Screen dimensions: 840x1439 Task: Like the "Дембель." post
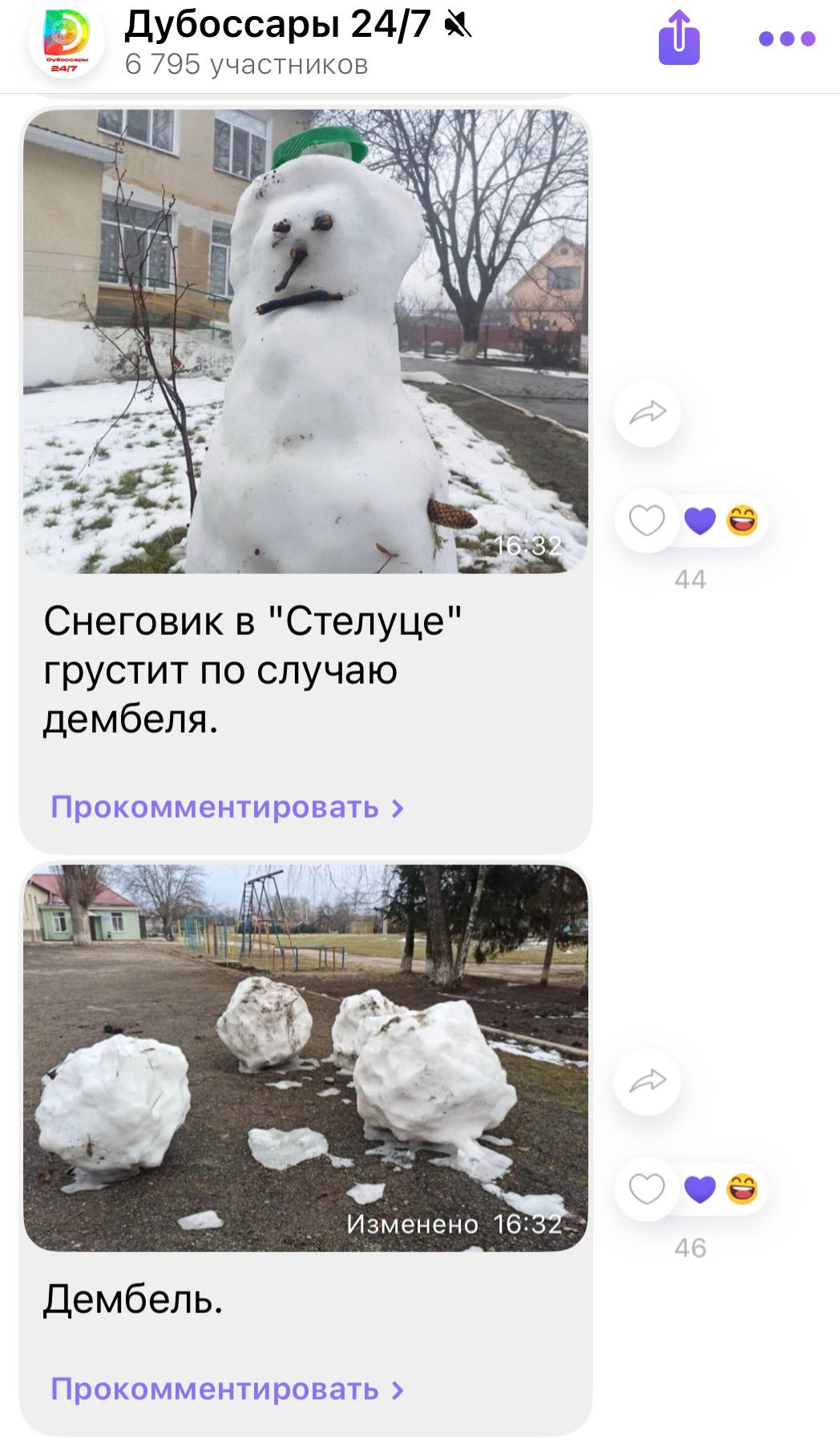click(x=647, y=1189)
